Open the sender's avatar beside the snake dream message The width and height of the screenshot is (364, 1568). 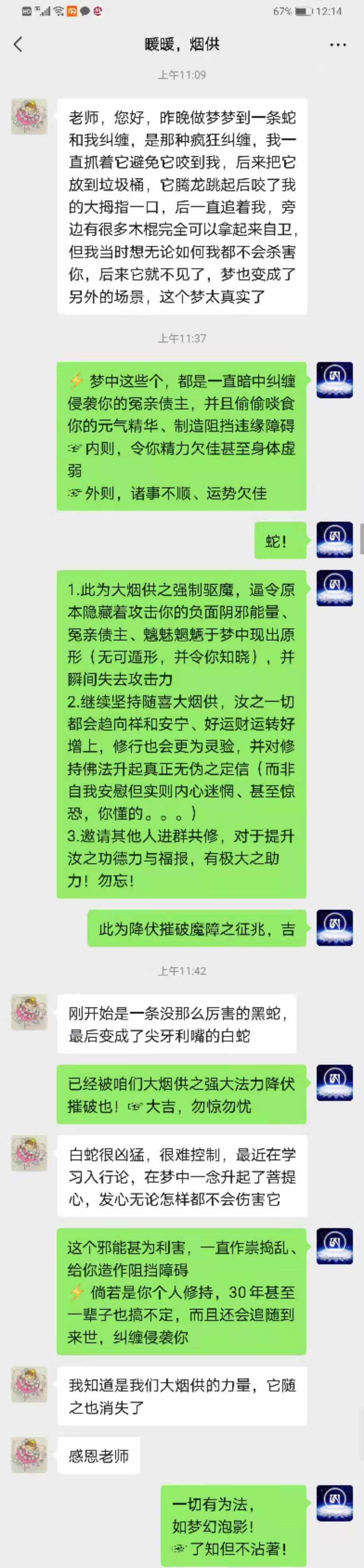pyautogui.click(x=29, y=116)
